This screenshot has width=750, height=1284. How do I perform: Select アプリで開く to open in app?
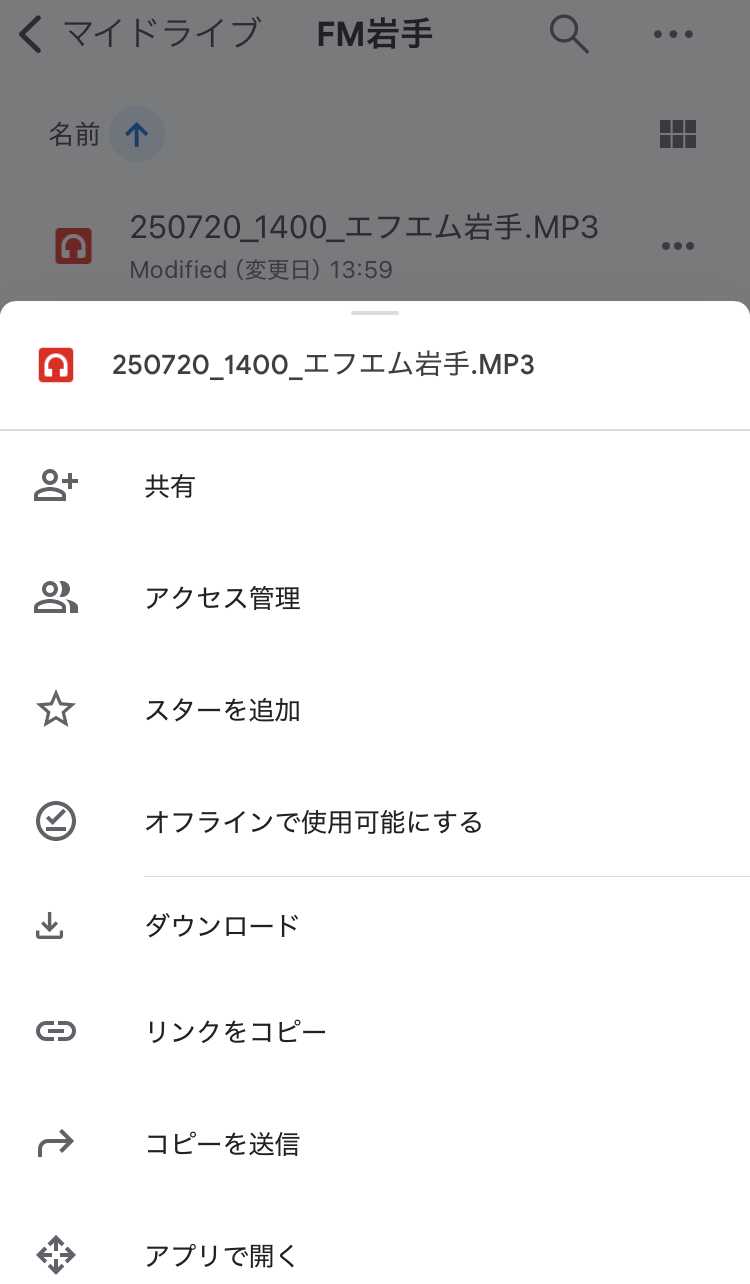point(221,1254)
